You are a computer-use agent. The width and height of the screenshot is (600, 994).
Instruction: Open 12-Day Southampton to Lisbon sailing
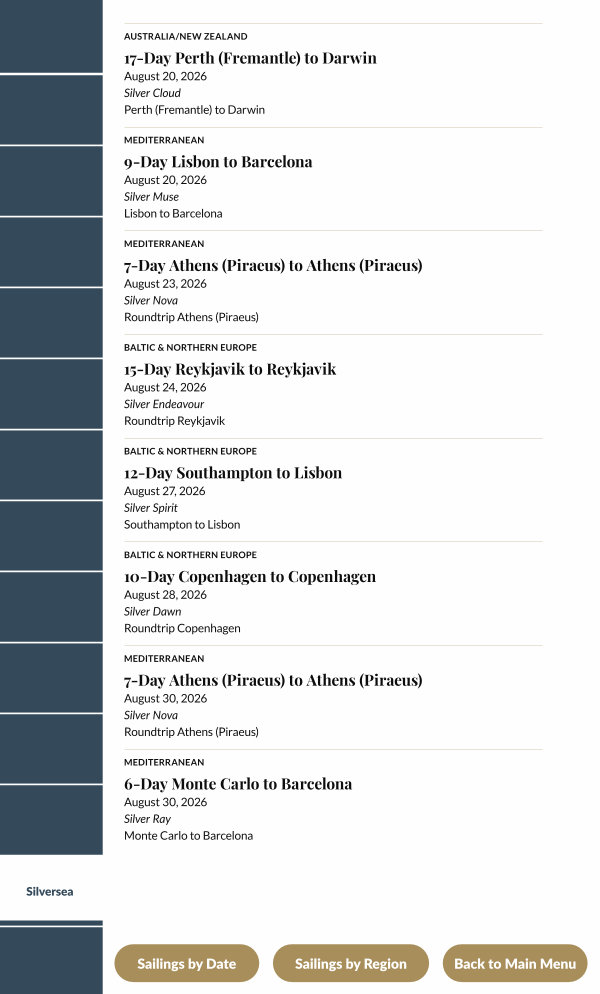click(x=233, y=473)
